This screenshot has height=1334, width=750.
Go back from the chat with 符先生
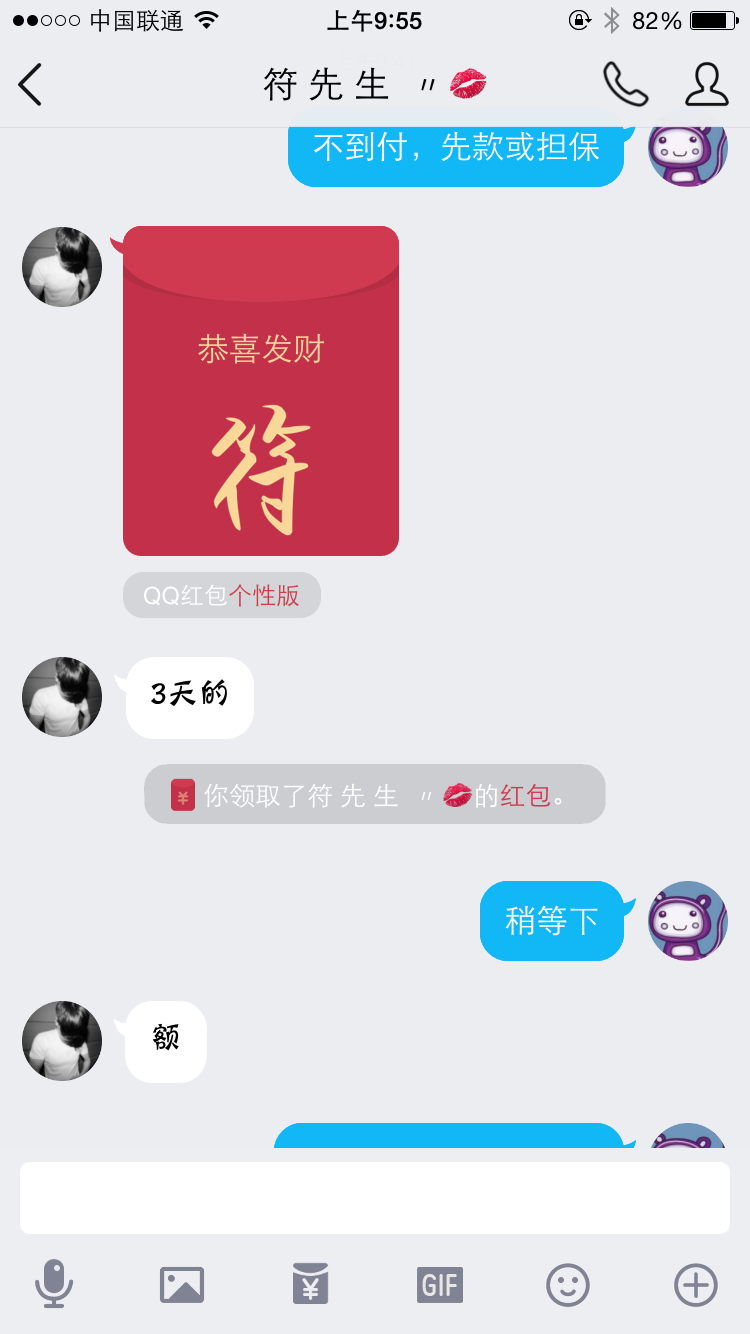(x=30, y=84)
